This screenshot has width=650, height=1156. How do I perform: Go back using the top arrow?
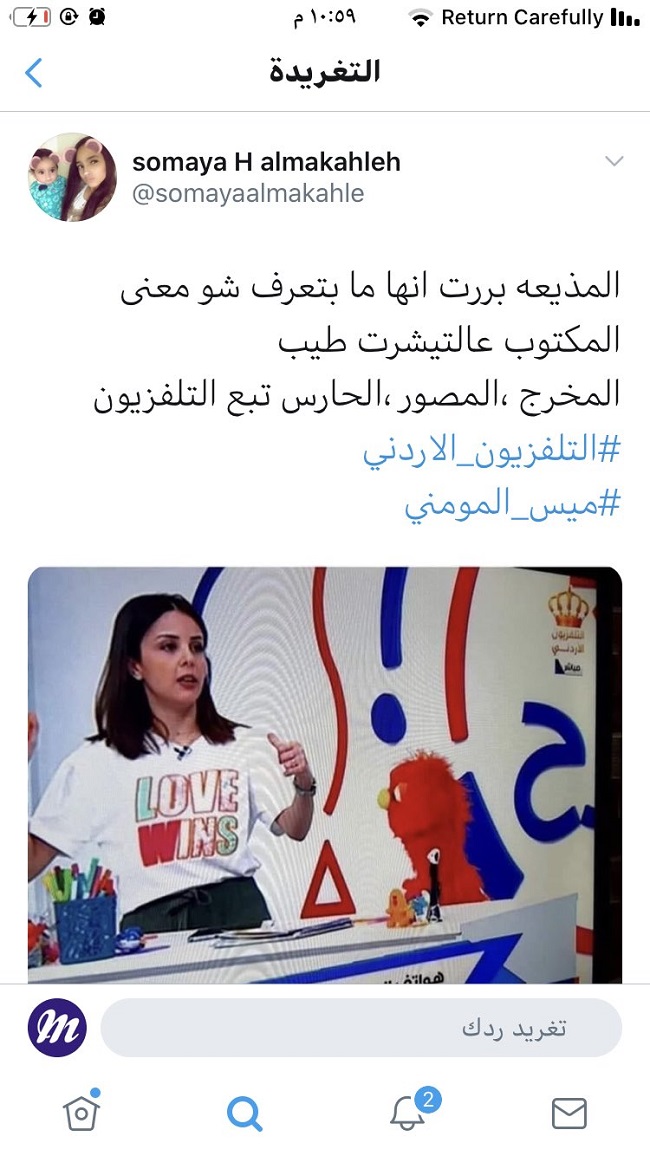(34, 73)
